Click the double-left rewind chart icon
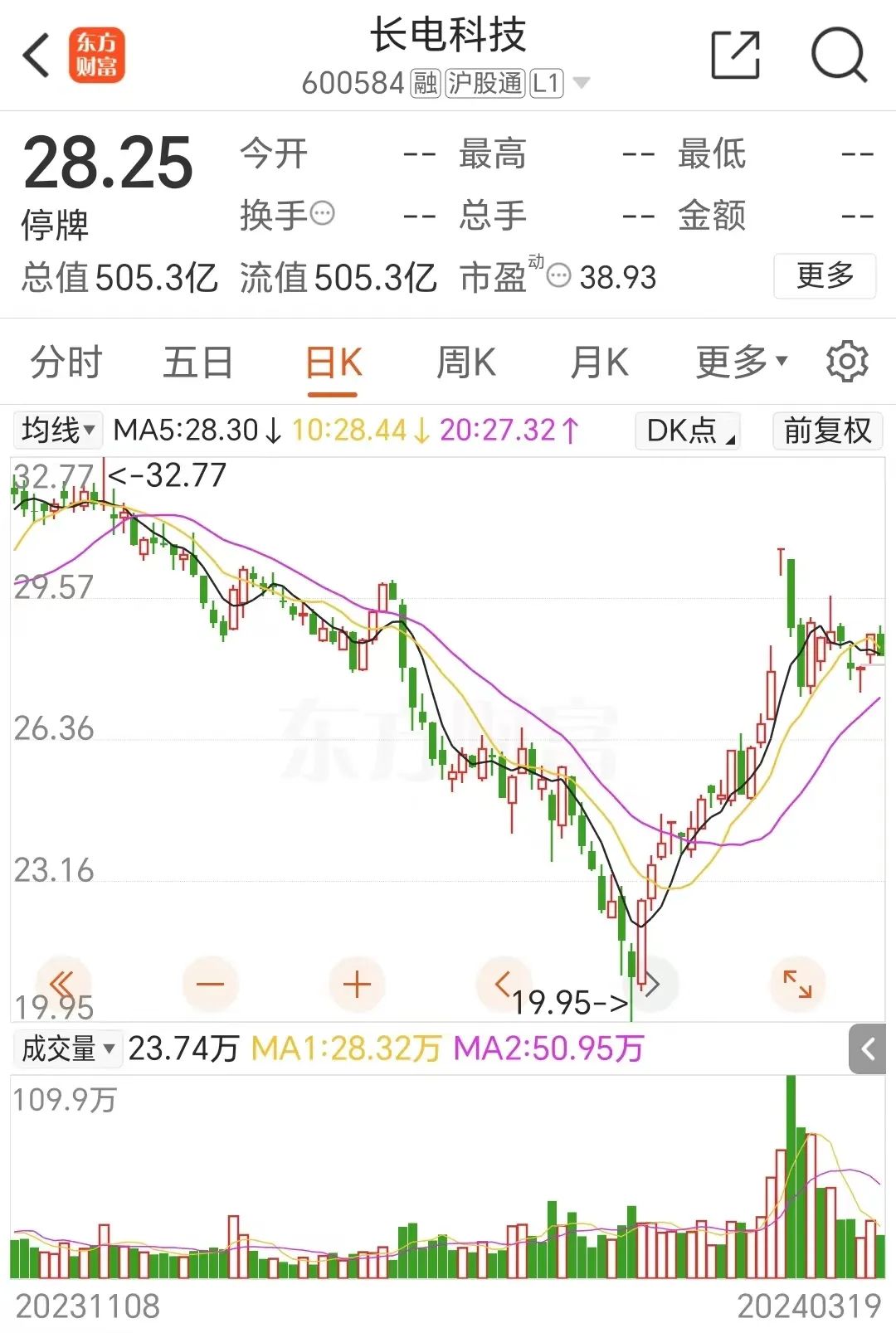 coord(65,984)
